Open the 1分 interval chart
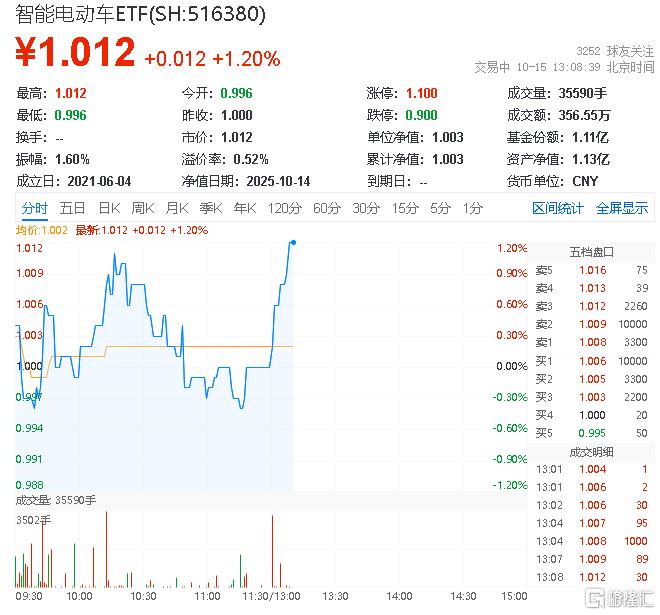The height and width of the screenshot is (615, 660). point(472,208)
